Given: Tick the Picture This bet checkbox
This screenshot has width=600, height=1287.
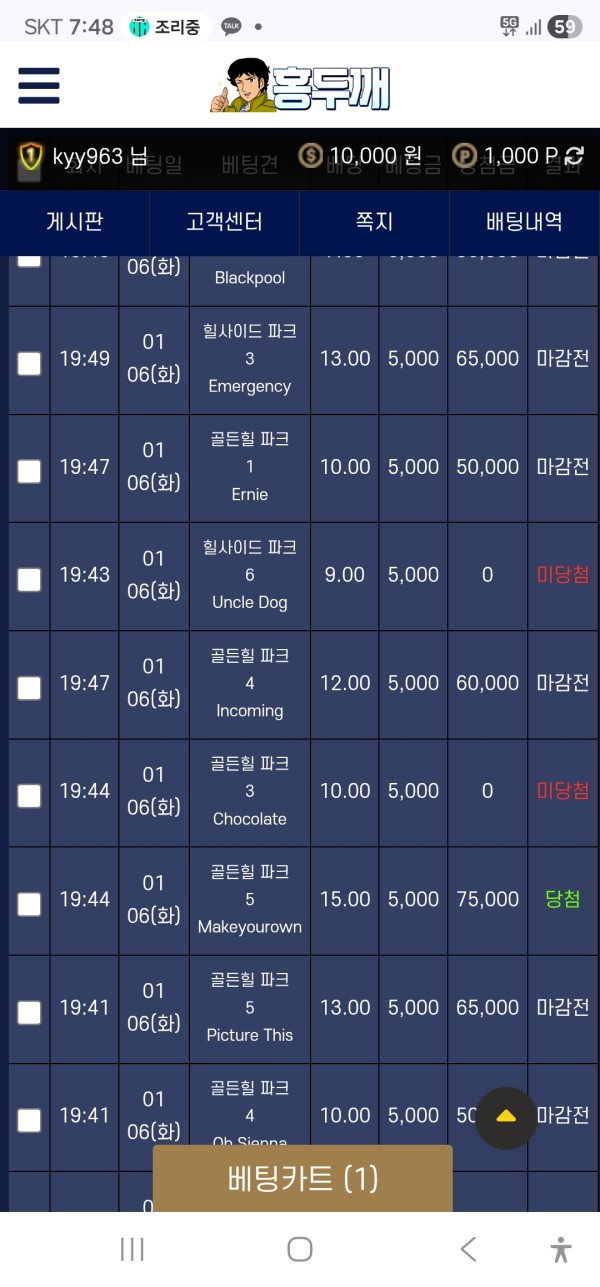Looking at the screenshot, I should (30, 1011).
